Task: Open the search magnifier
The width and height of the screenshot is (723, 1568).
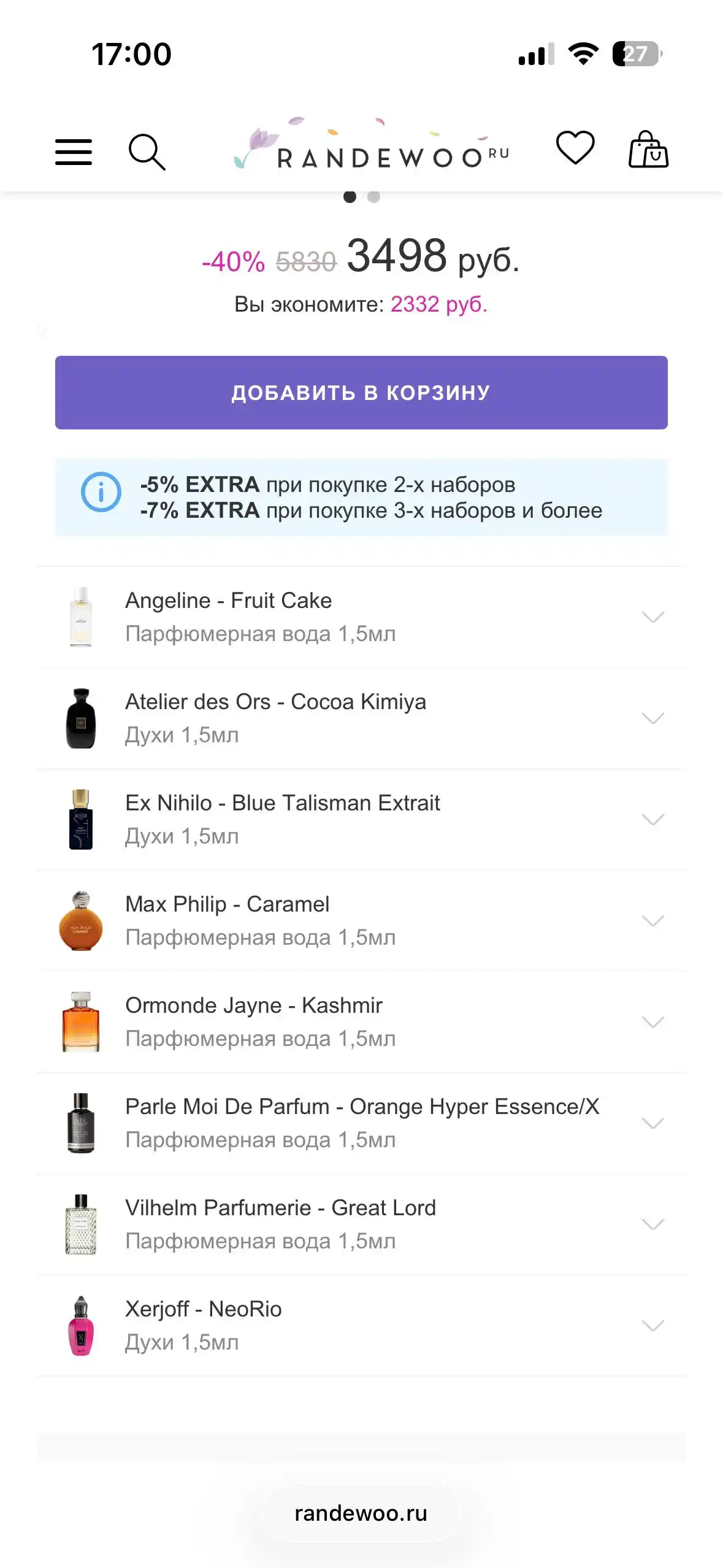Action: tap(147, 152)
